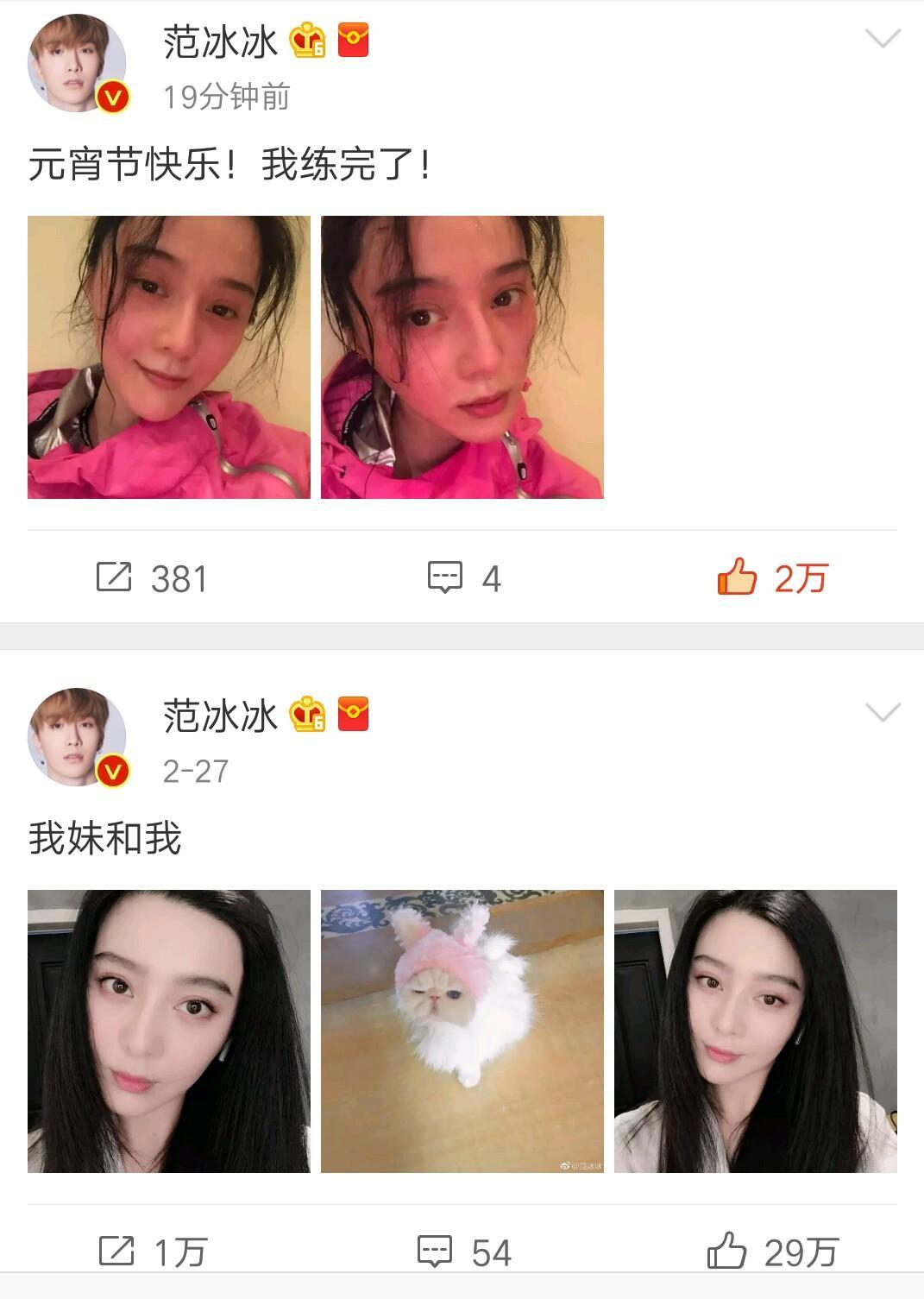Repost the 我妹和我 post with 1万 shares
924x1299 pixels.
[x=153, y=1252]
